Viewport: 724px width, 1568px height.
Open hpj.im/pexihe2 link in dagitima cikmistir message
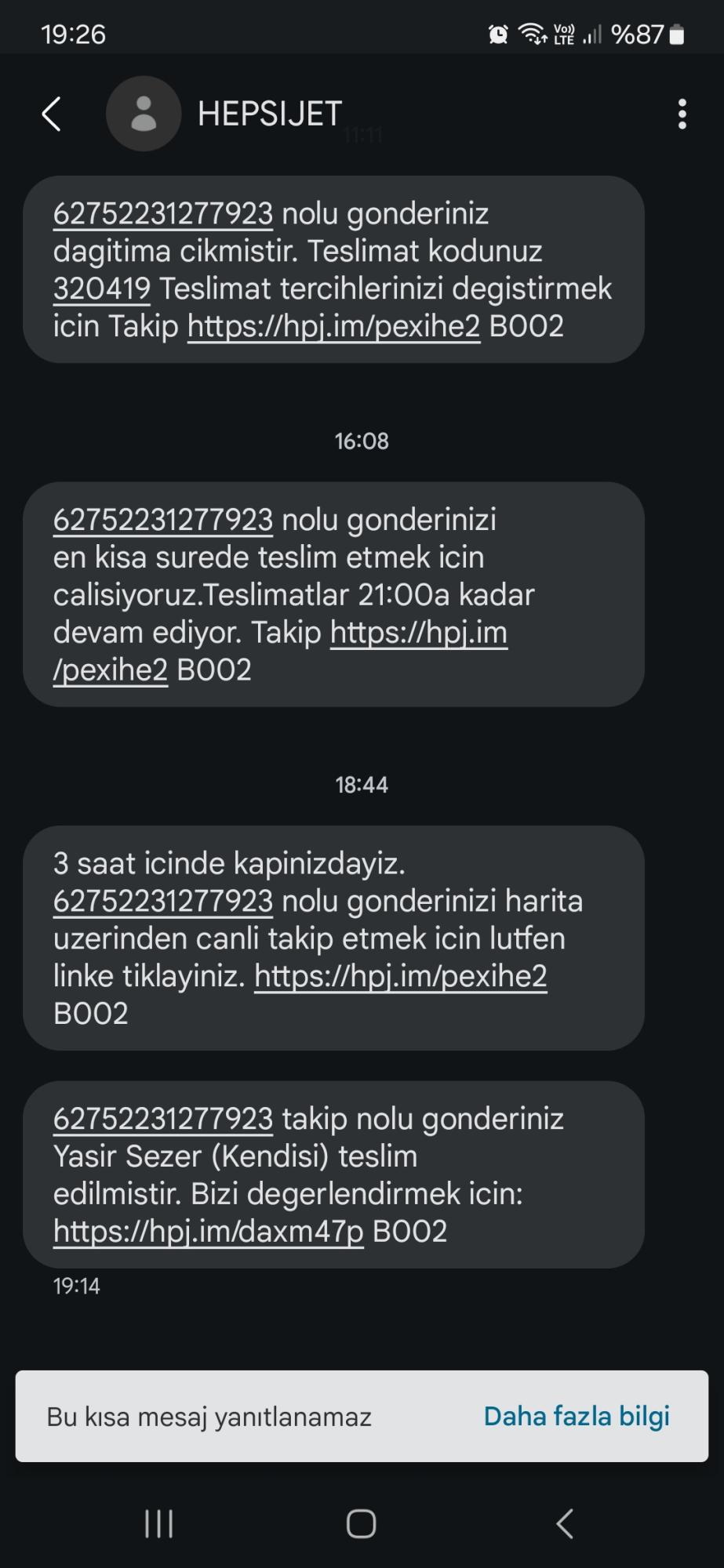pos(333,327)
